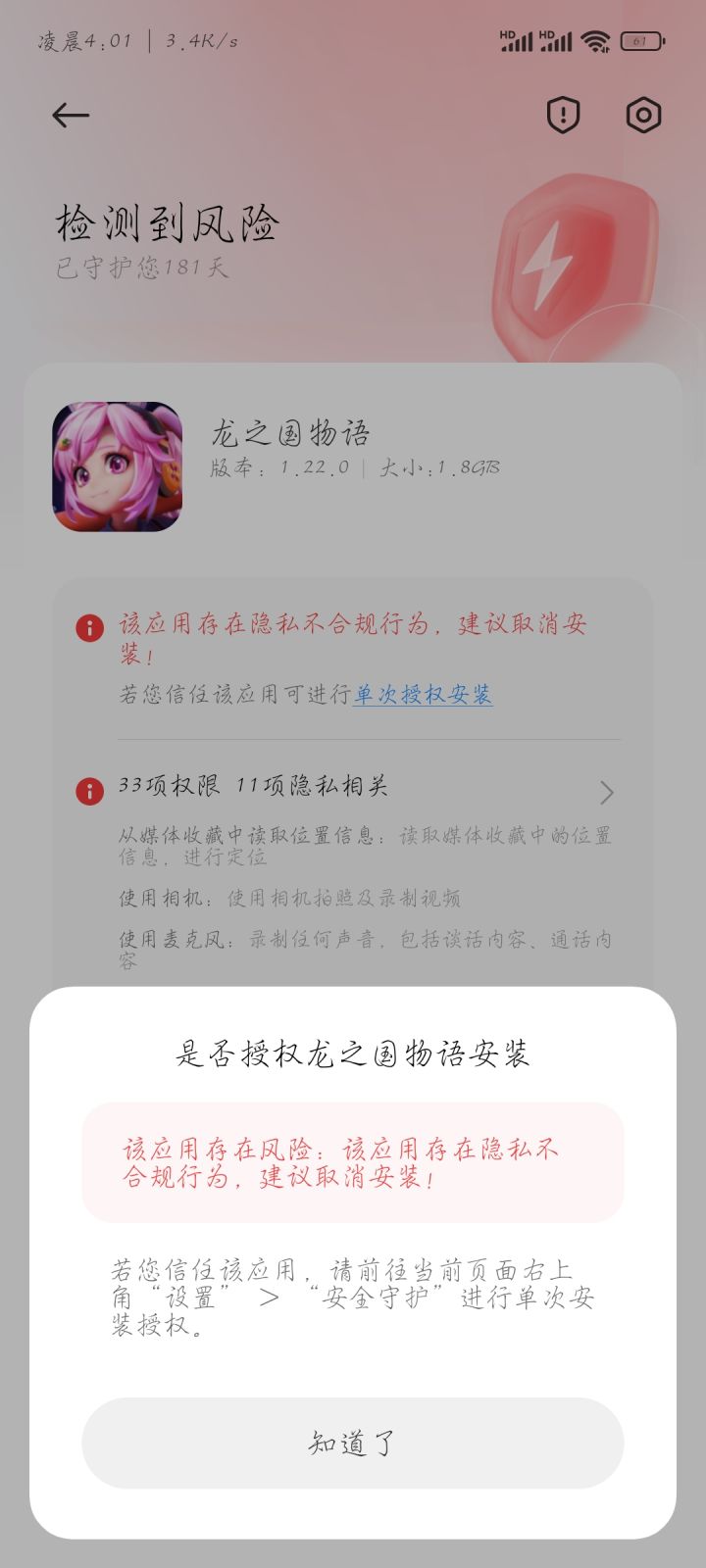Tap 知道了 to dismiss the dialog

click(x=353, y=1443)
